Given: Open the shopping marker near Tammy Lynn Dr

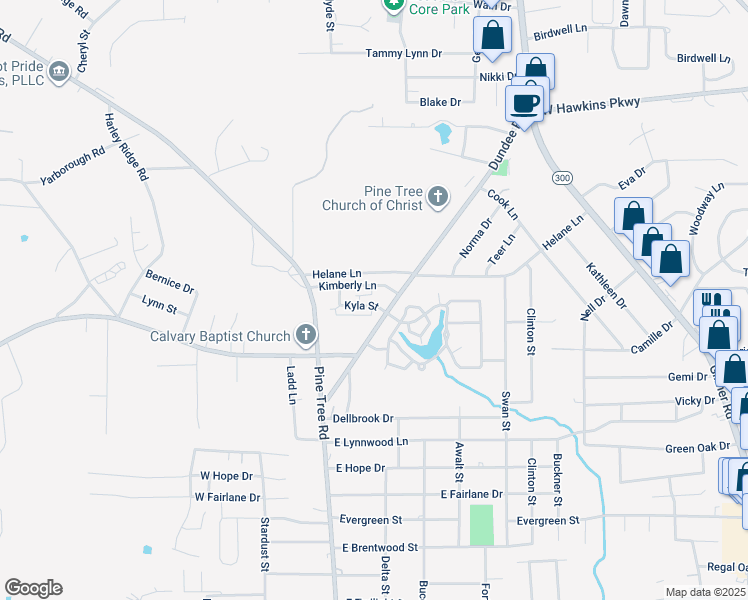Looking at the screenshot, I should (x=492, y=36).
